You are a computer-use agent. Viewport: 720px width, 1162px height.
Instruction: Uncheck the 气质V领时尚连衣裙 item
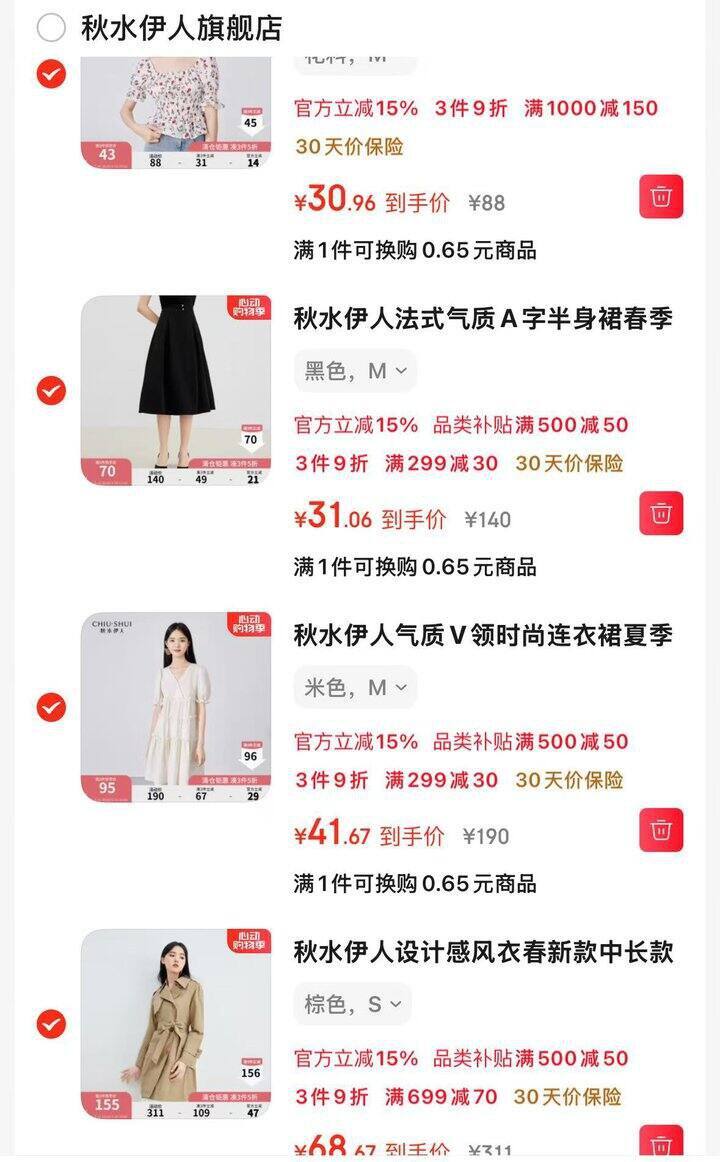point(51,707)
